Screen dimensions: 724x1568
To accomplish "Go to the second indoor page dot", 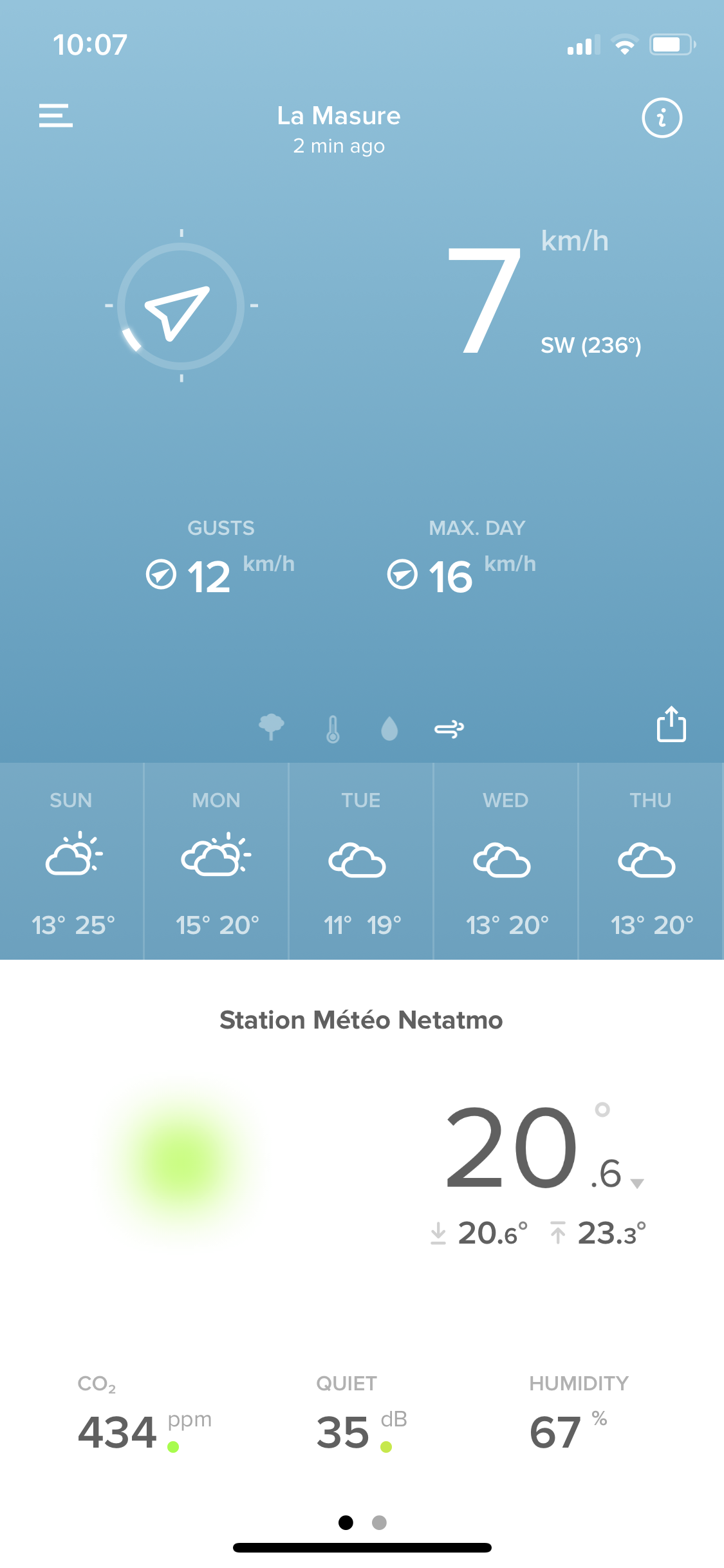I will coord(380,1522).
